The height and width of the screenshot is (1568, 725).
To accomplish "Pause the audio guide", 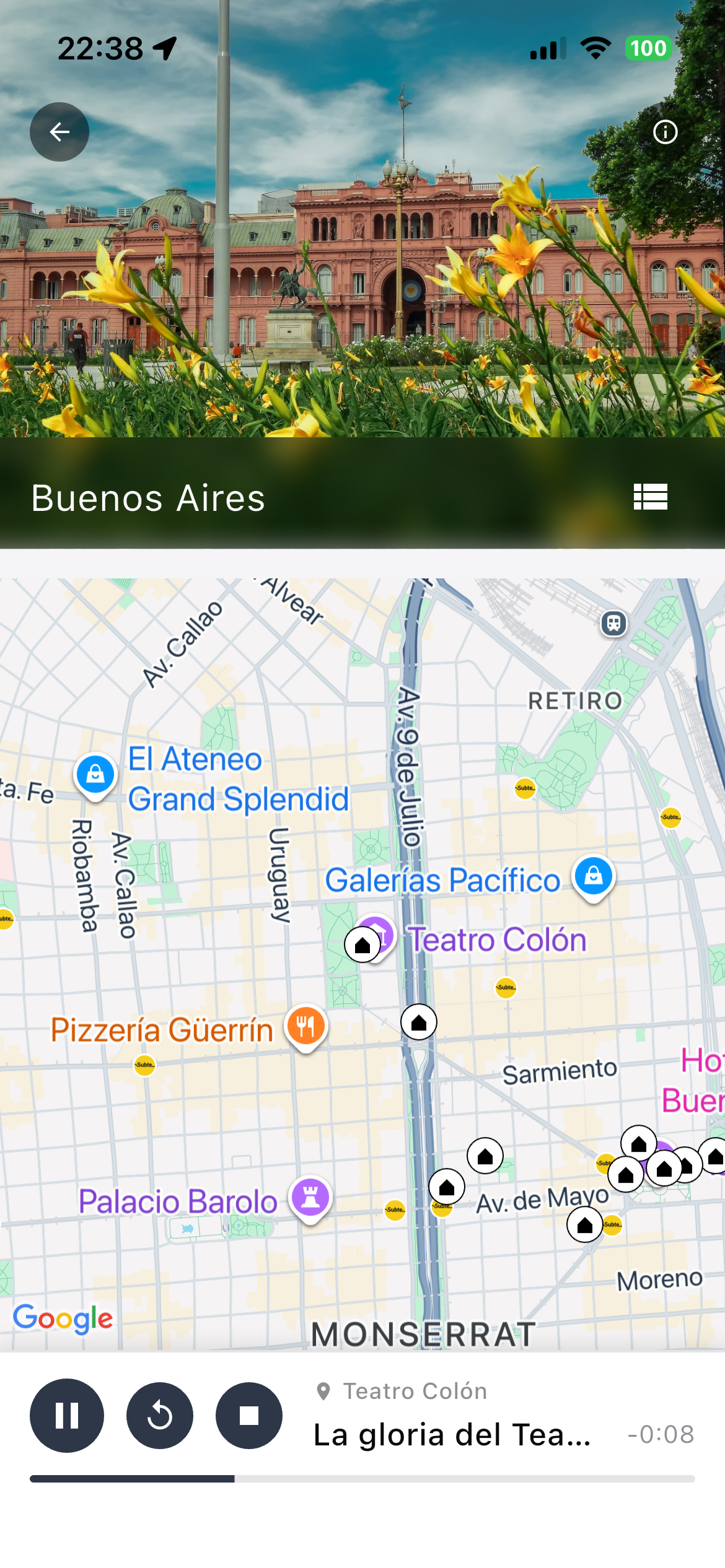I will pyautogui.click(x=67, y=1415).
